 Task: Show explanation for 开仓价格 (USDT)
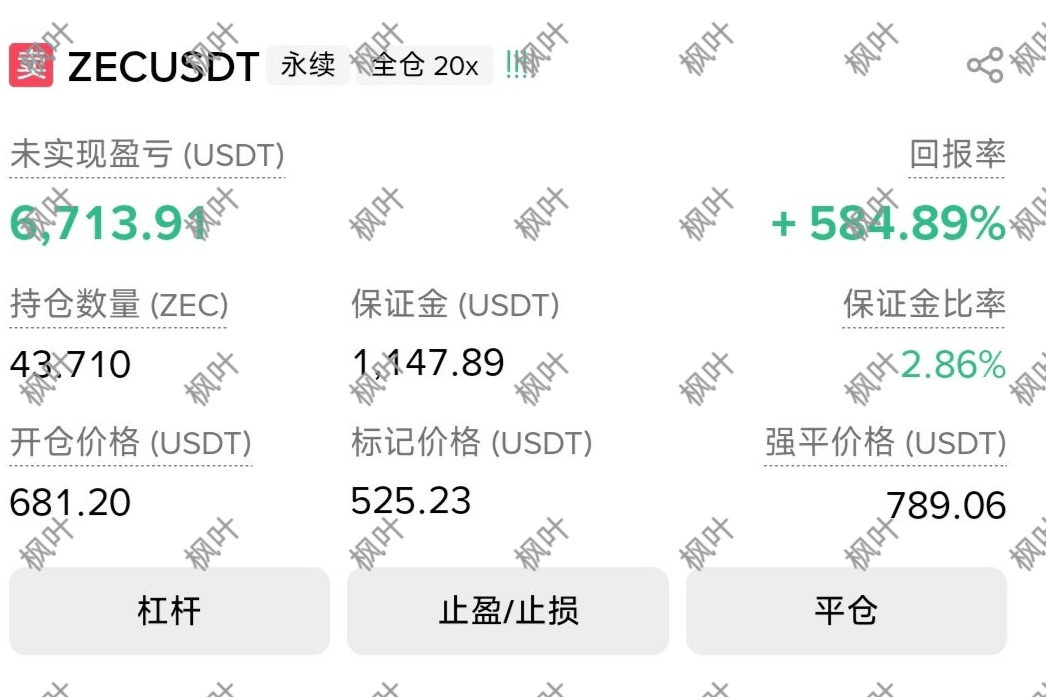pyautogui.click(x=131, y=442)
